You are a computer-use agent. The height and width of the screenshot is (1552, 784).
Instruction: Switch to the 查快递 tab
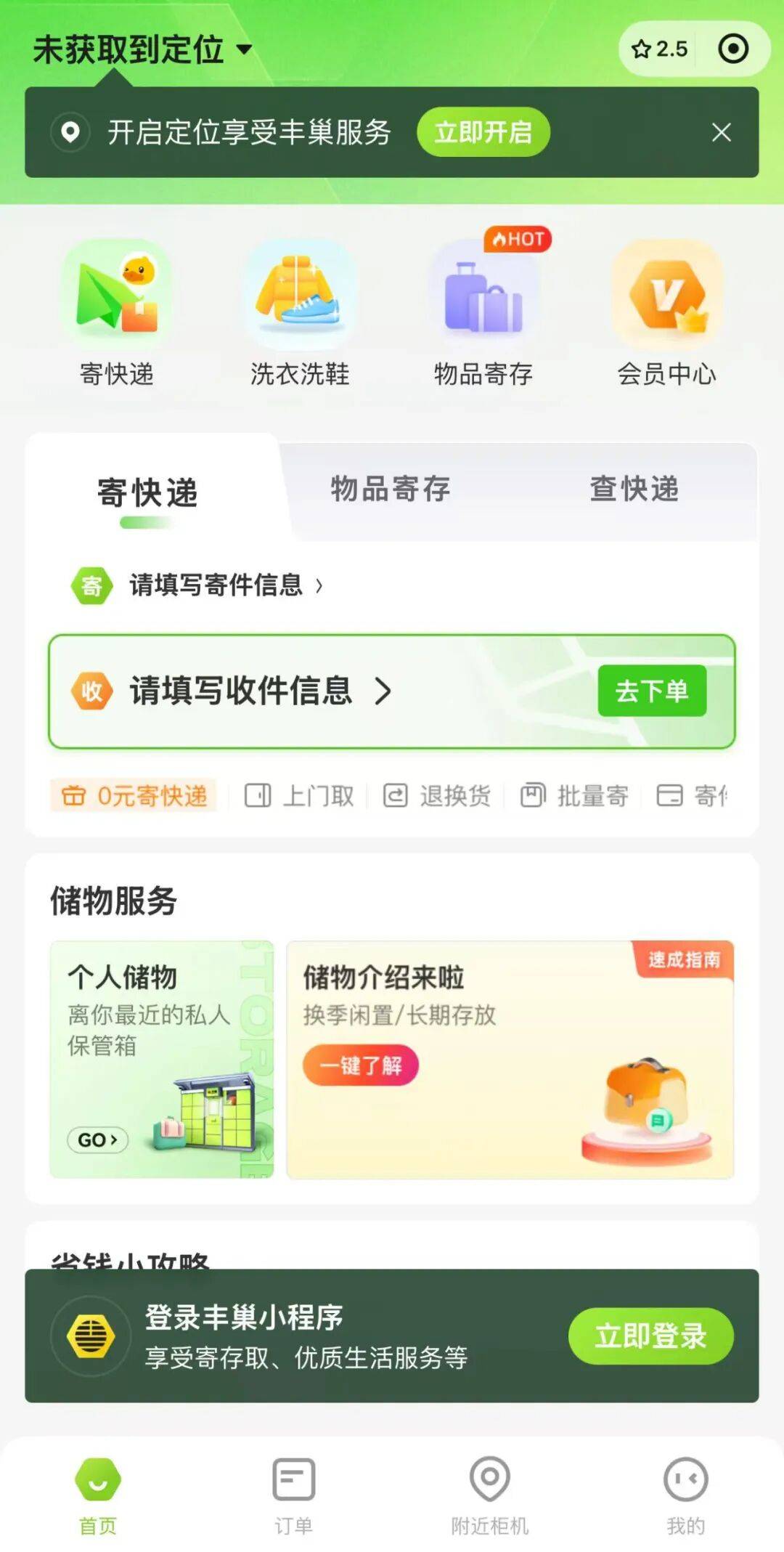click(x=634, y=489)
